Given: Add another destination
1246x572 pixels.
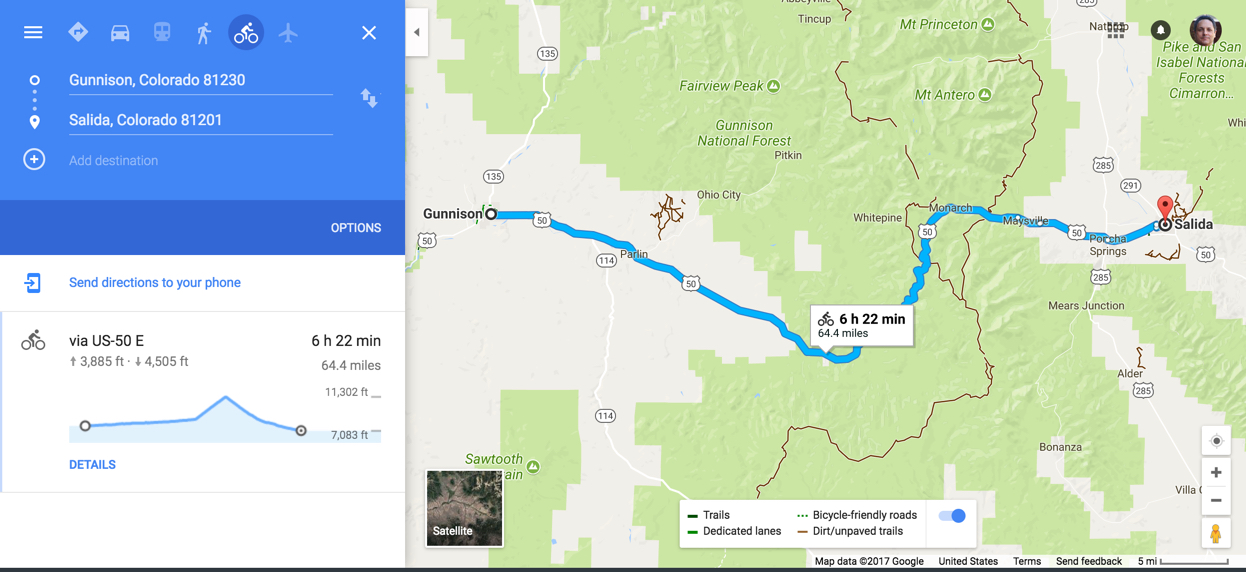Looking at the screenshot, I should [113, 160].
